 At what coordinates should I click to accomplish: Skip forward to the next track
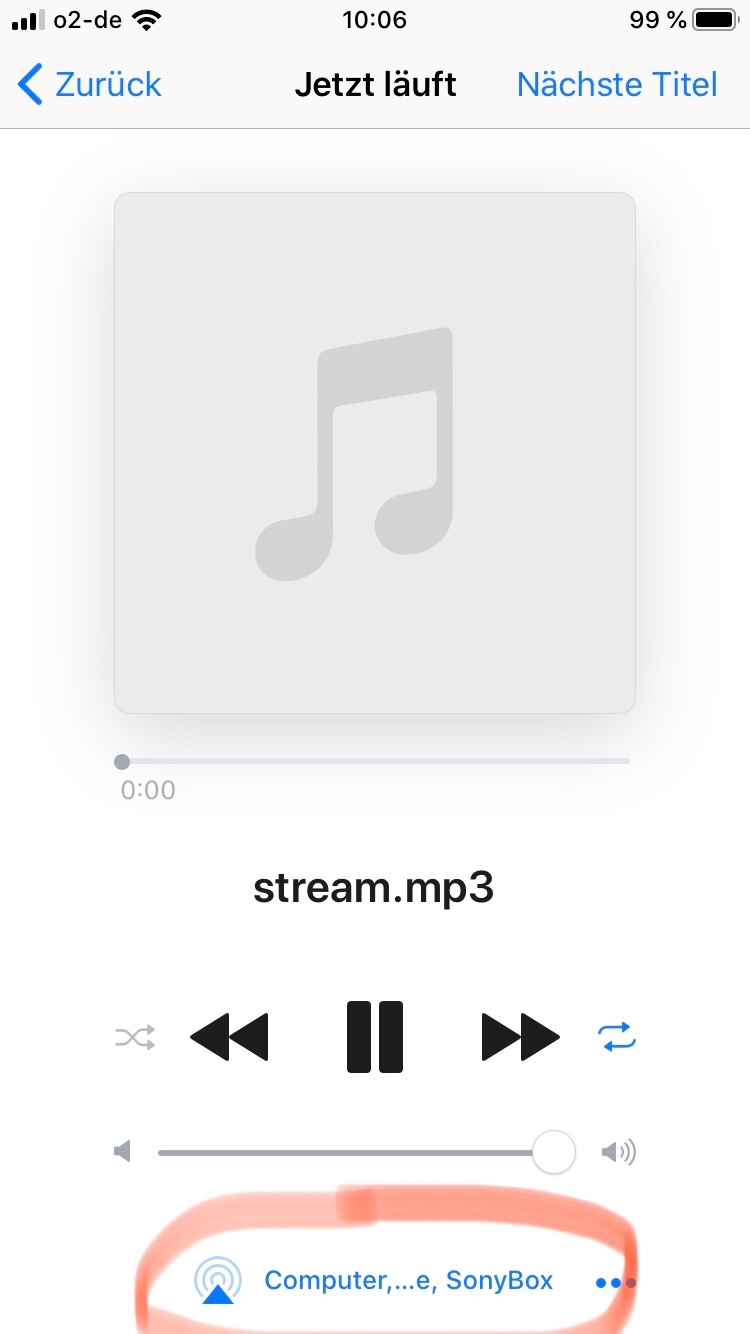pos(520,1037)
